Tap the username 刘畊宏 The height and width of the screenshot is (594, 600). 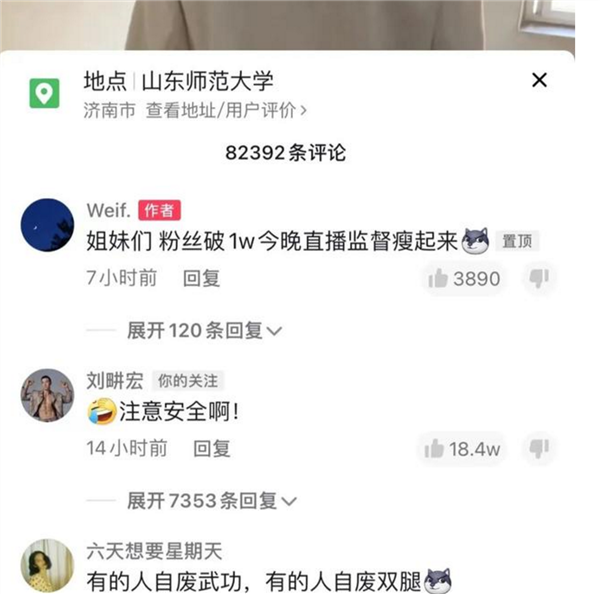(115, 380)
